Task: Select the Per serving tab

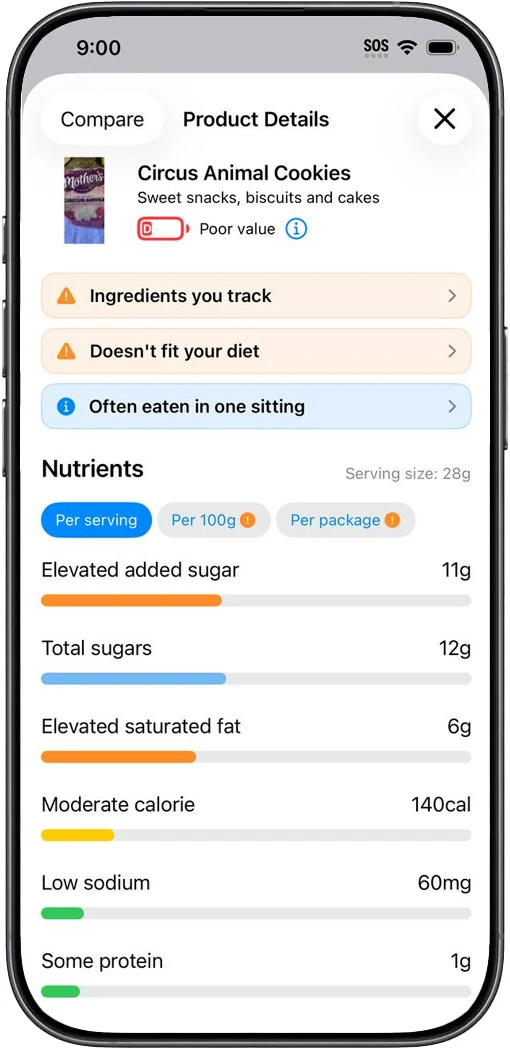Action: click(x=96, y=520)
